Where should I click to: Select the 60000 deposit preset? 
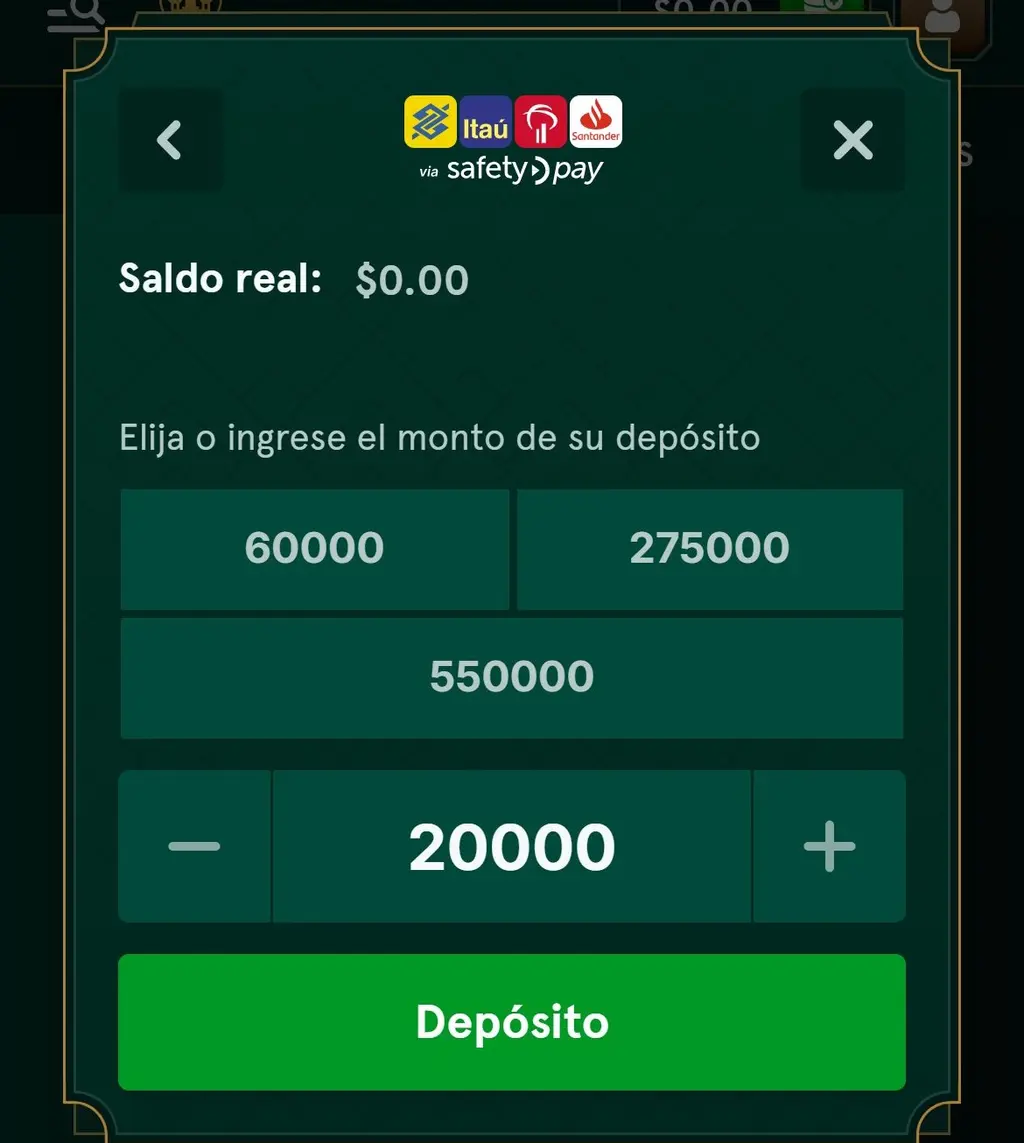pos(314,548)
